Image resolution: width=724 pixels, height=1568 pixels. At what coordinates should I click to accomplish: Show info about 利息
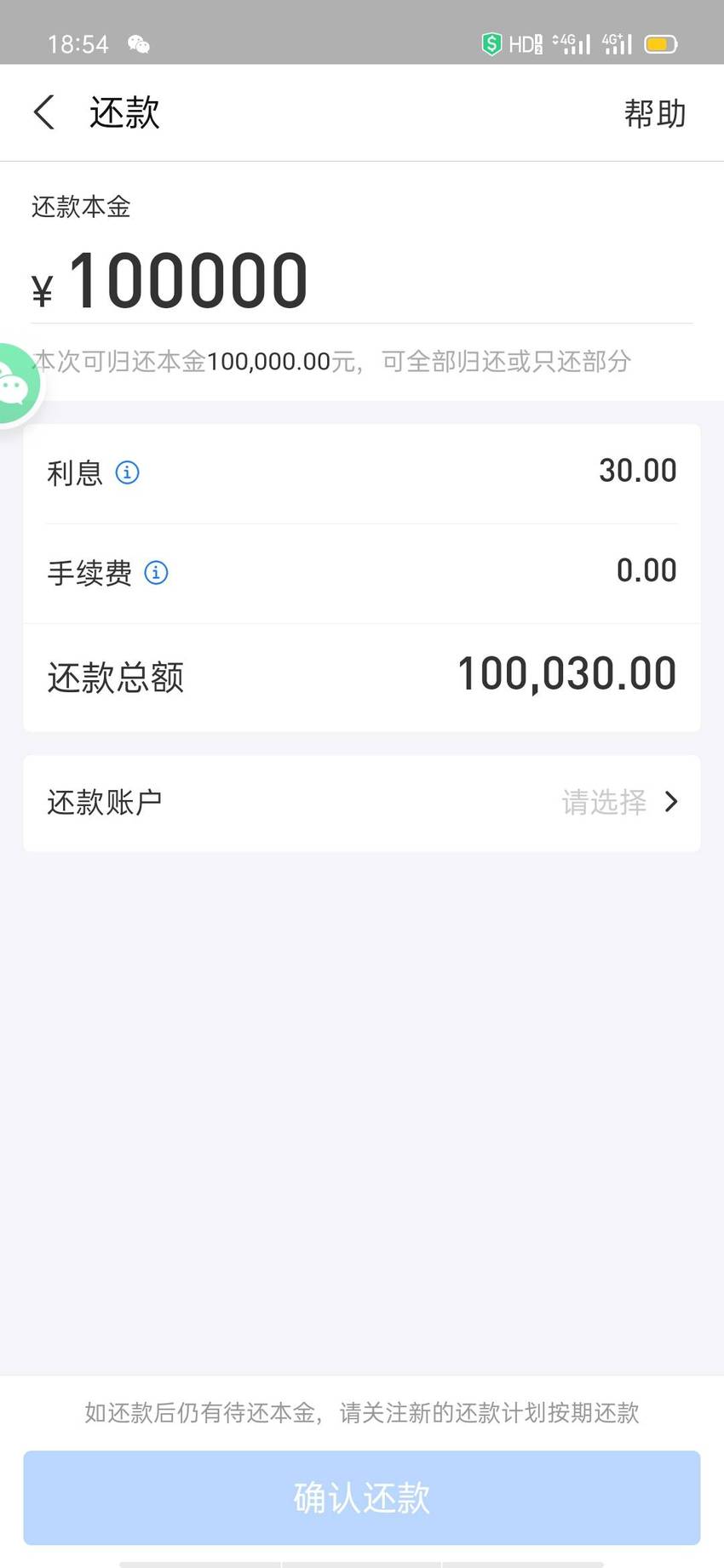pyautogui.click(x=127, y=472)
